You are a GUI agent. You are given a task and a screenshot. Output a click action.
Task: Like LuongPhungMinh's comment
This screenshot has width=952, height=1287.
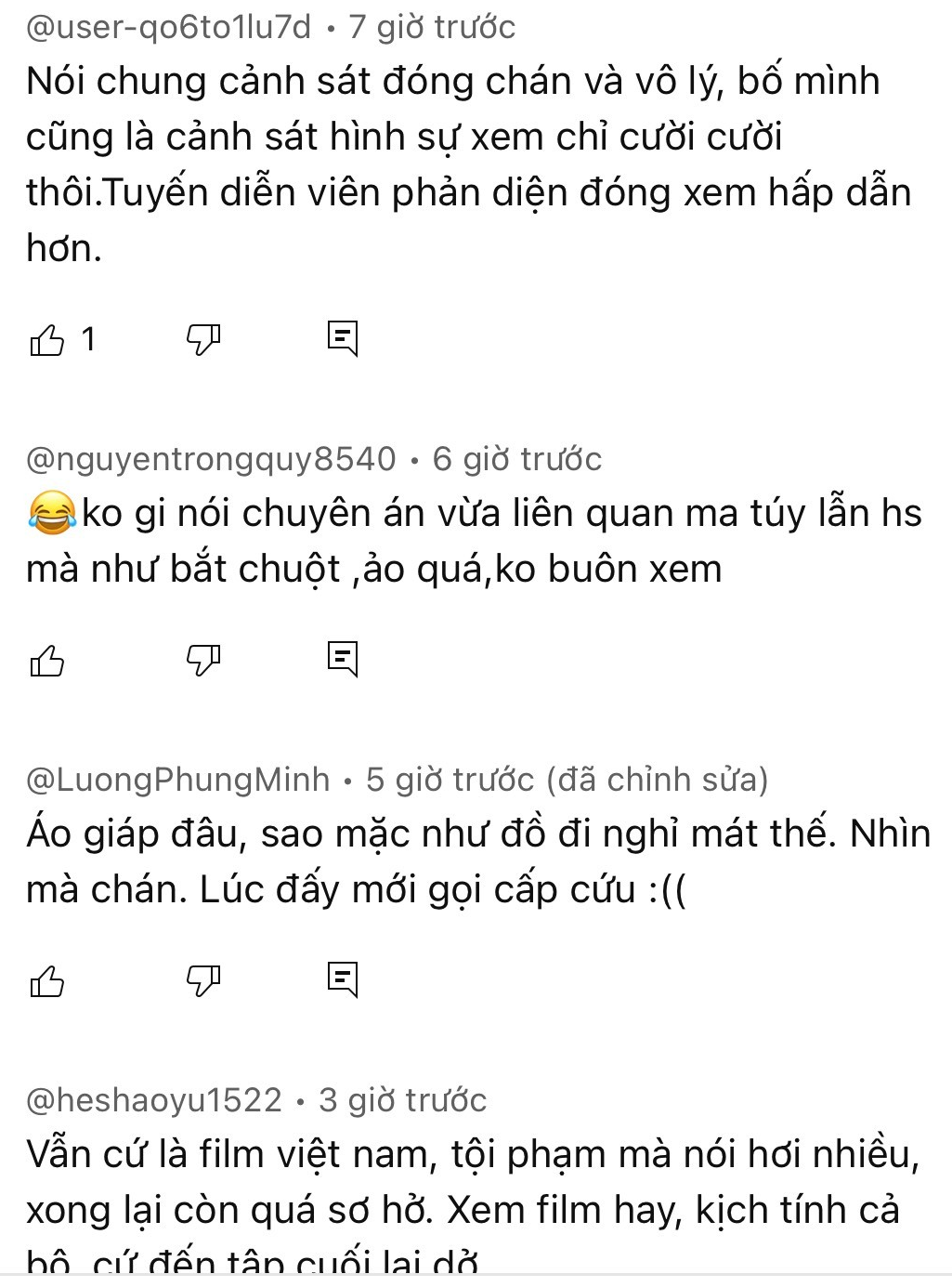tap(47, 981)
